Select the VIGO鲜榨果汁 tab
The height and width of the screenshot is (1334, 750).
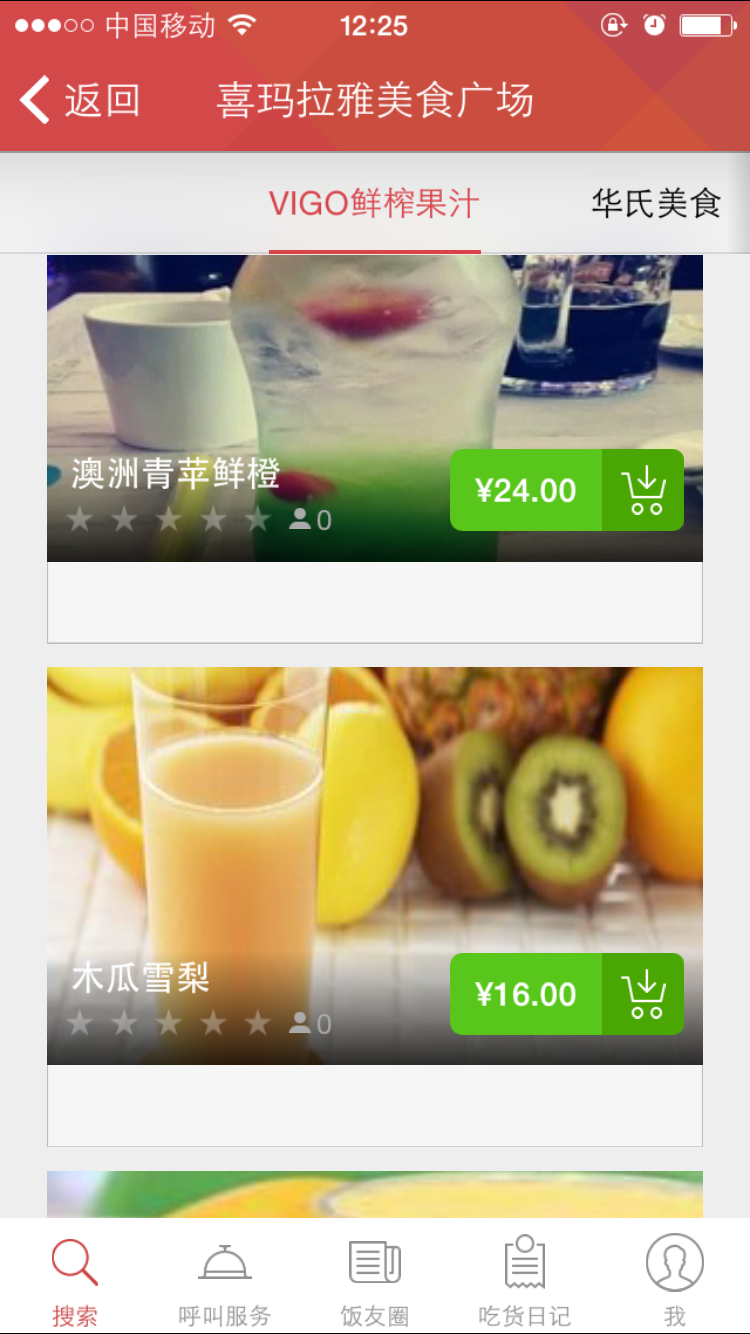(374, 204)
